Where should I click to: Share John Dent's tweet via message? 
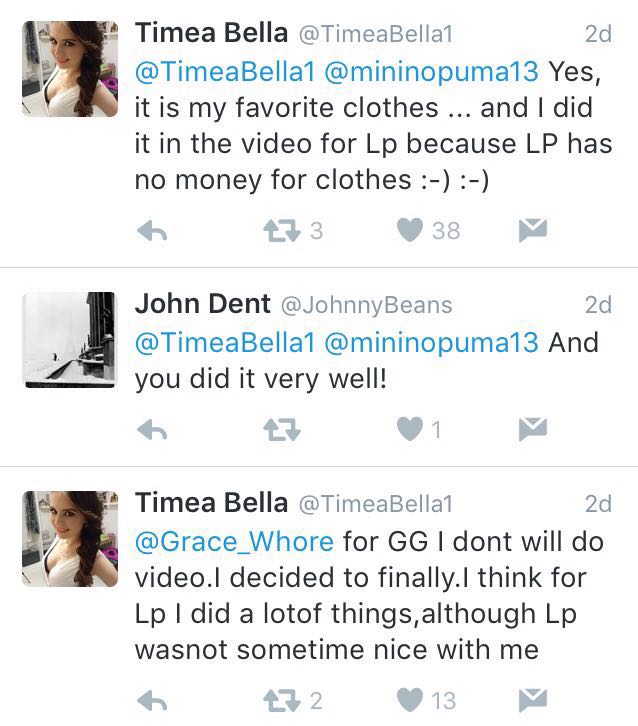click(x=533, y=430)
